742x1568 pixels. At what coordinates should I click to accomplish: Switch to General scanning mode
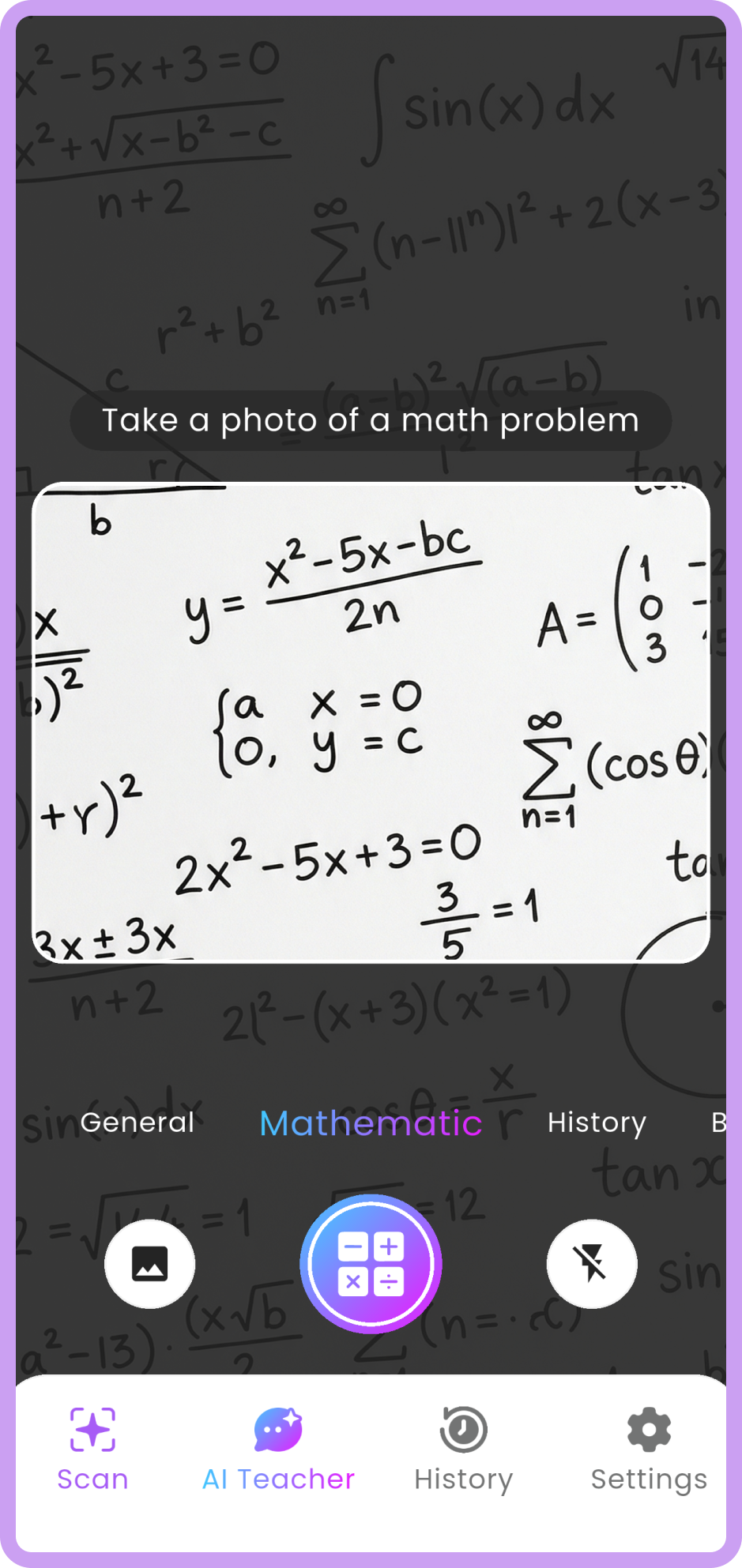pos(137,1122)
